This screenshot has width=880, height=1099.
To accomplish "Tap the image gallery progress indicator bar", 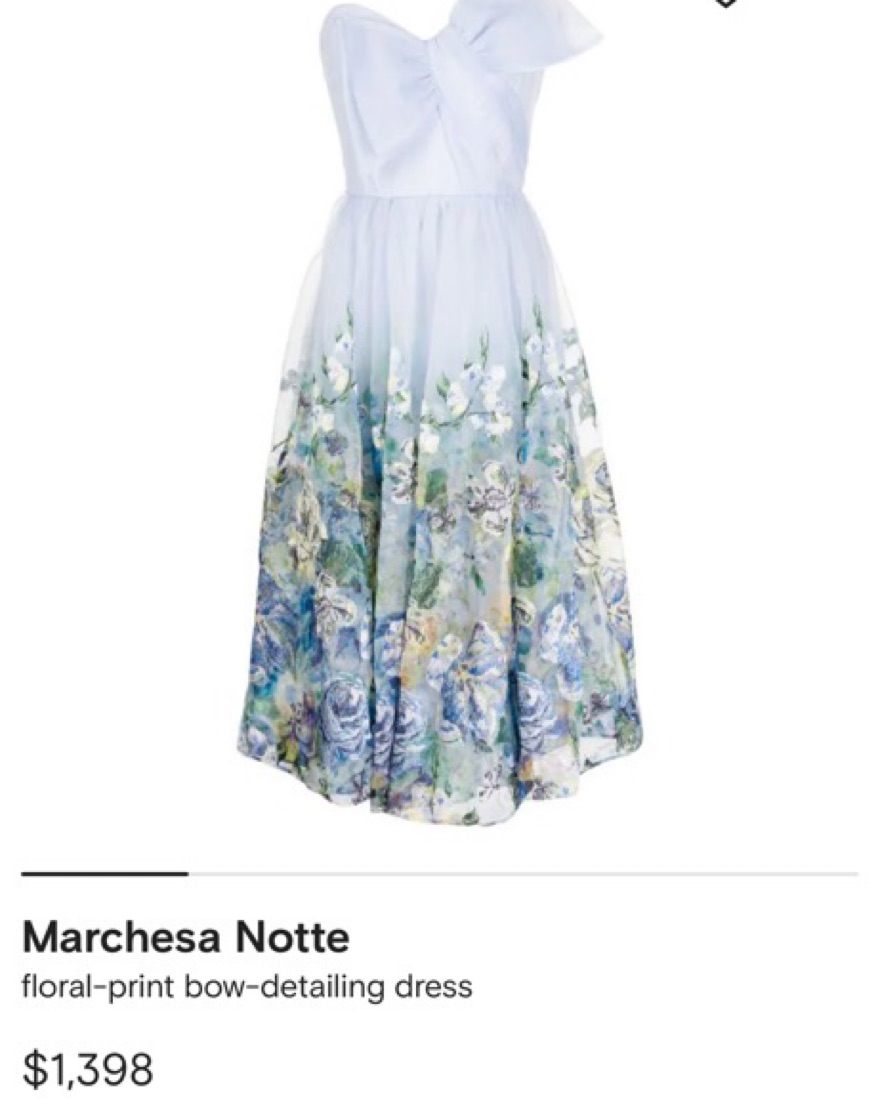I will 440,874.
